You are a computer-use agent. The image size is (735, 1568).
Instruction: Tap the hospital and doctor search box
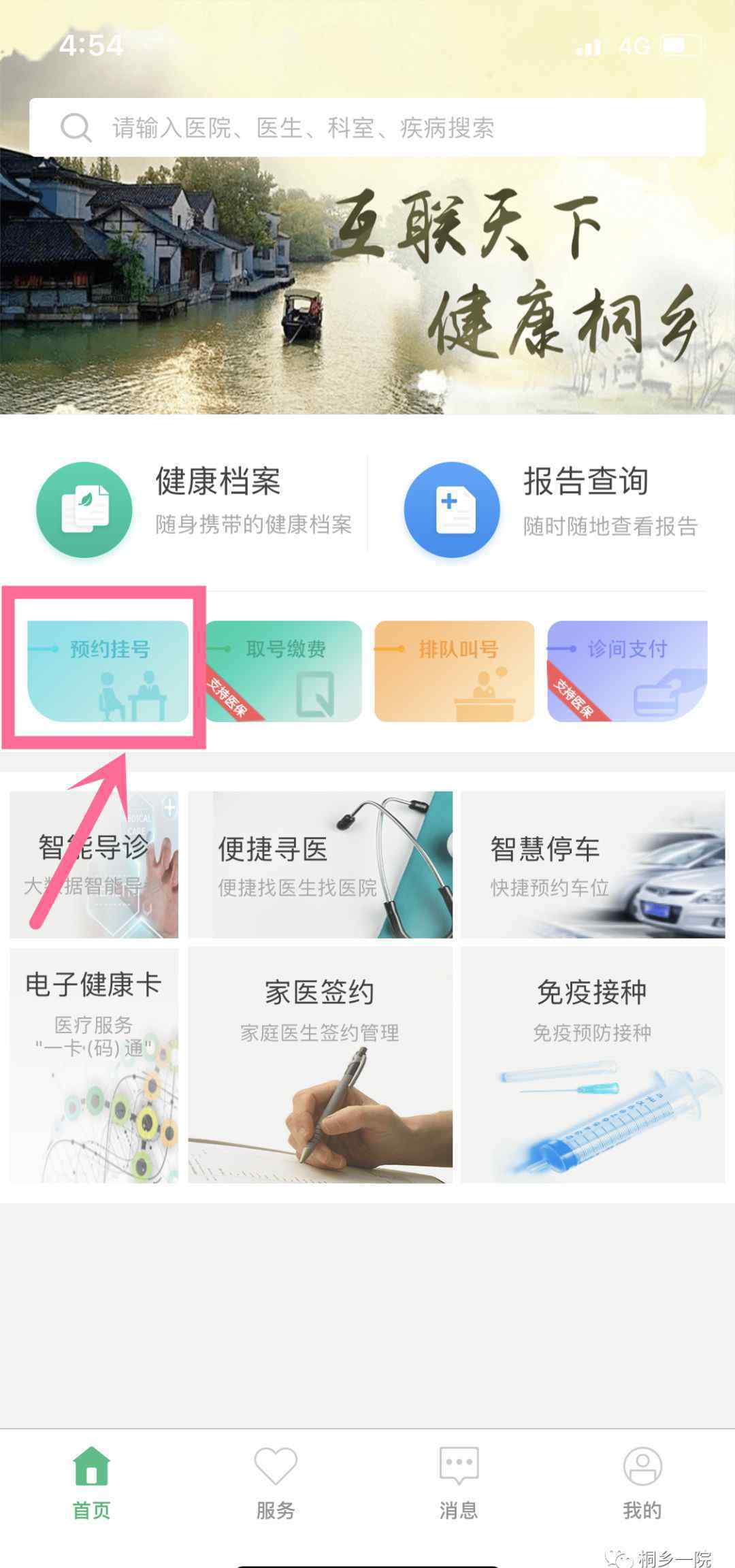pos(367,127)
